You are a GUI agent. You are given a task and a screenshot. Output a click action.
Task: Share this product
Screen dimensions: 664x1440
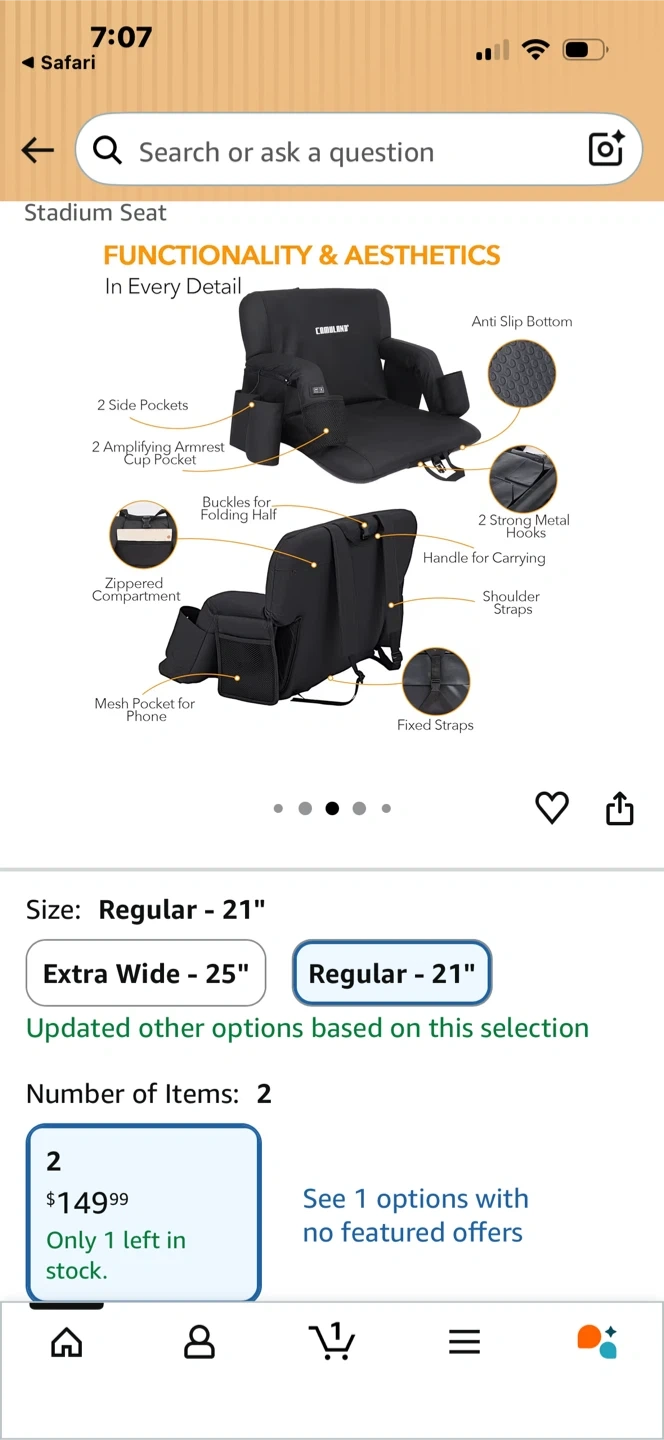(x=620, y=807)
